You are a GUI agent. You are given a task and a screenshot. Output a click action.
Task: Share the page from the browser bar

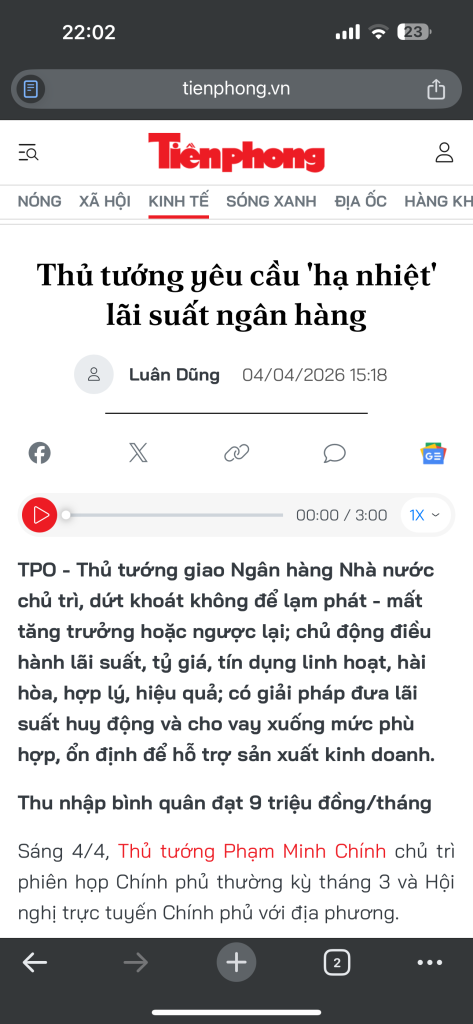436,89
